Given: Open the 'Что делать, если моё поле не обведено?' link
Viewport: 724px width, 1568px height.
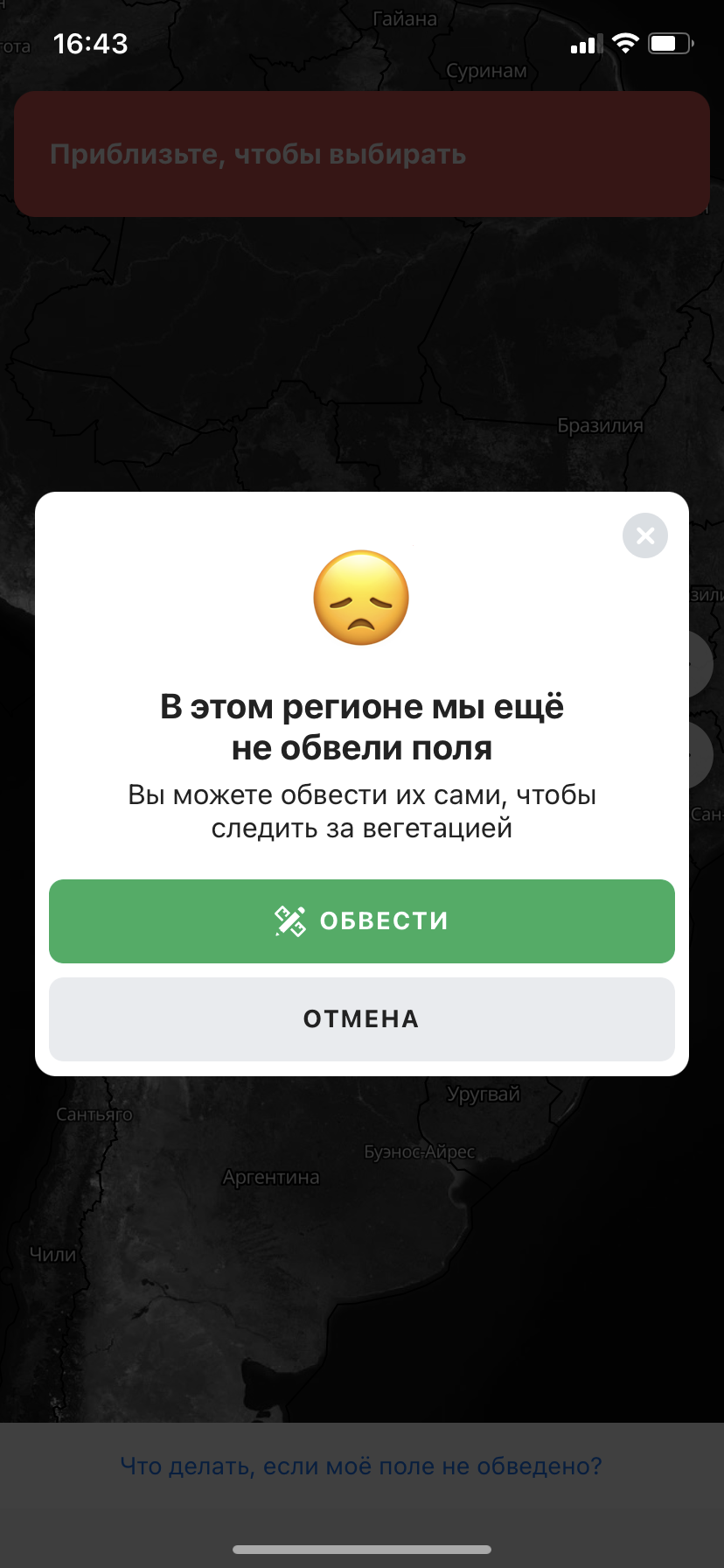Looking at the screenshot, I should point(361,1466).
